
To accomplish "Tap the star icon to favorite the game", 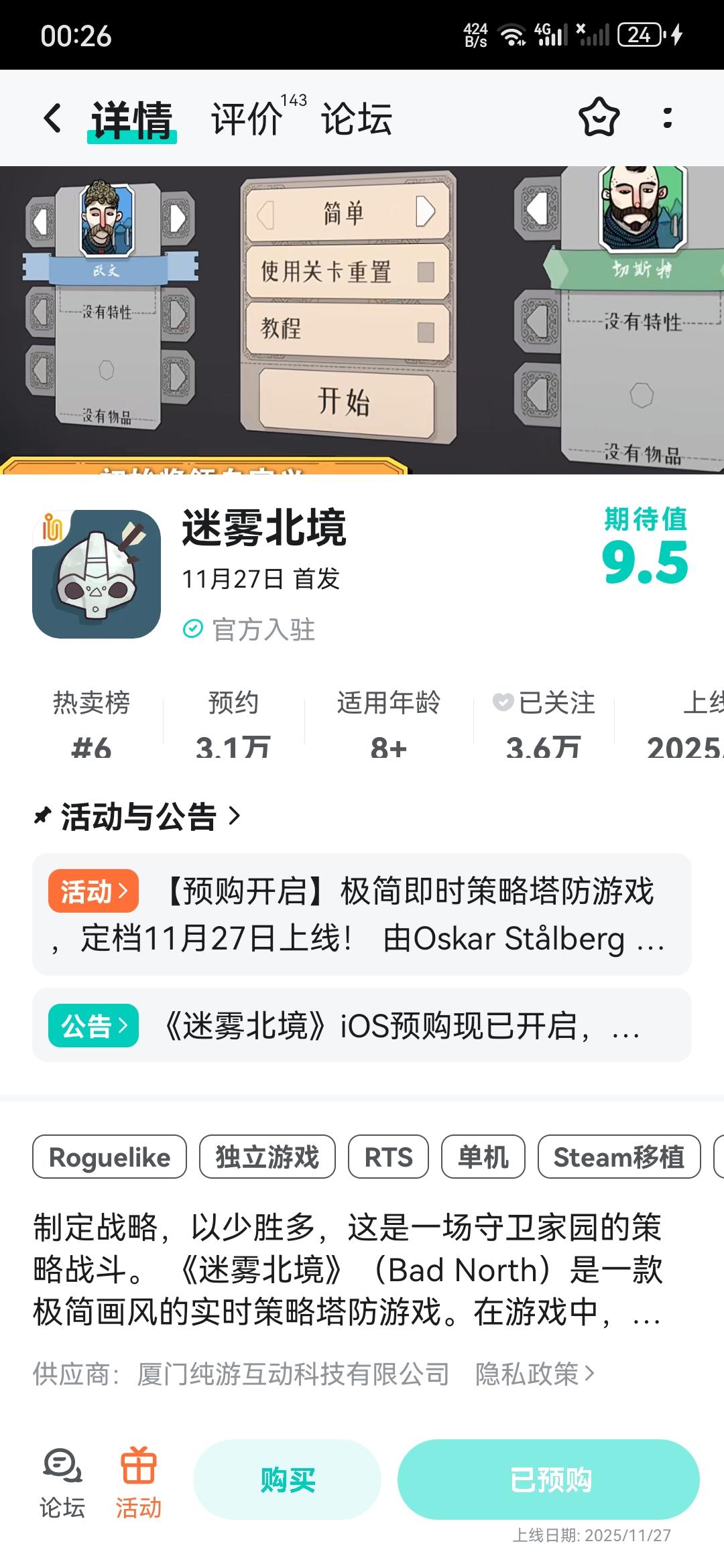I will (599, 118).
